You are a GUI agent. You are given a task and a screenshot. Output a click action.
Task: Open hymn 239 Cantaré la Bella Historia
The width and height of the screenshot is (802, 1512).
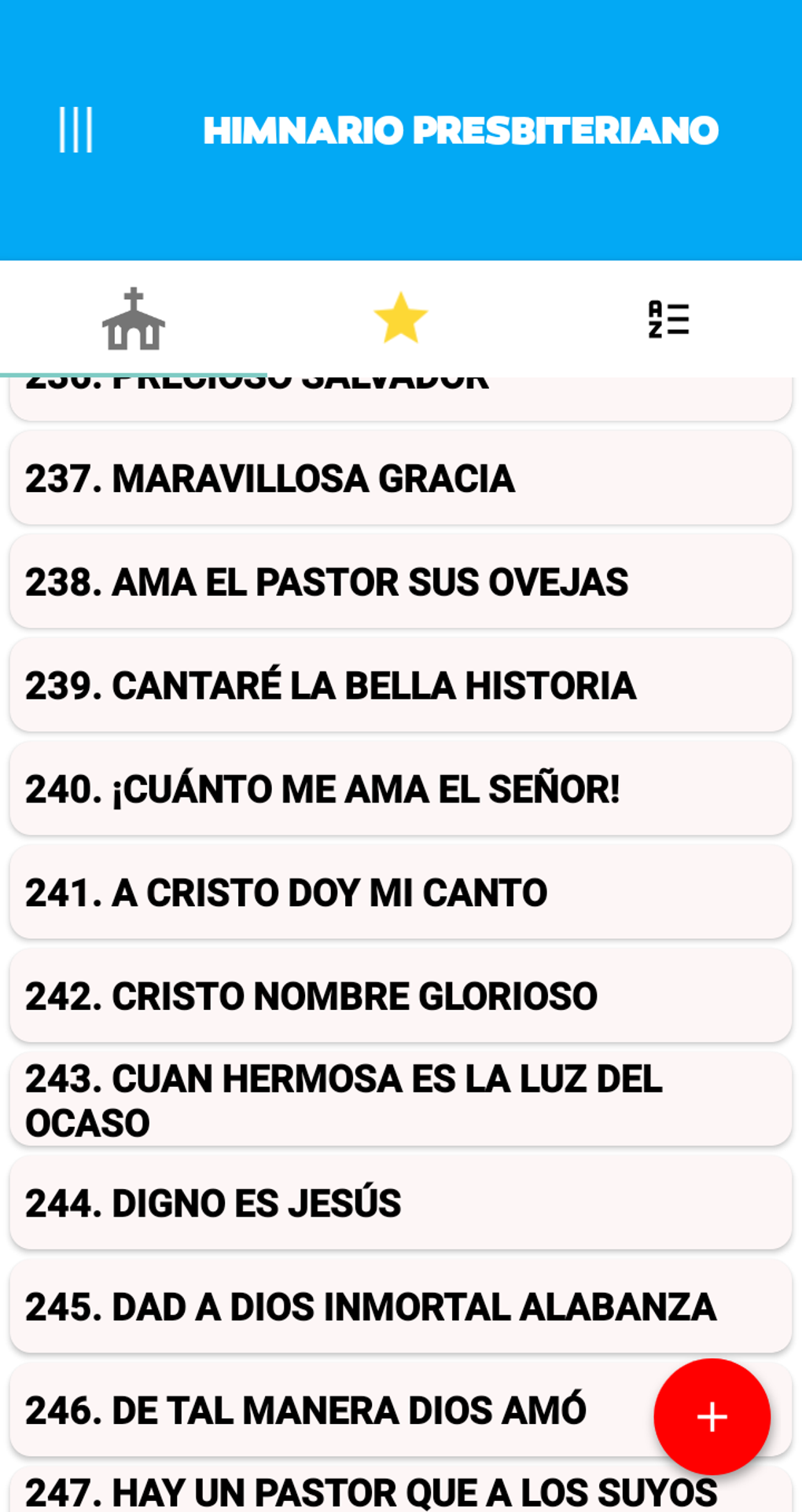(x=400, y=685)
